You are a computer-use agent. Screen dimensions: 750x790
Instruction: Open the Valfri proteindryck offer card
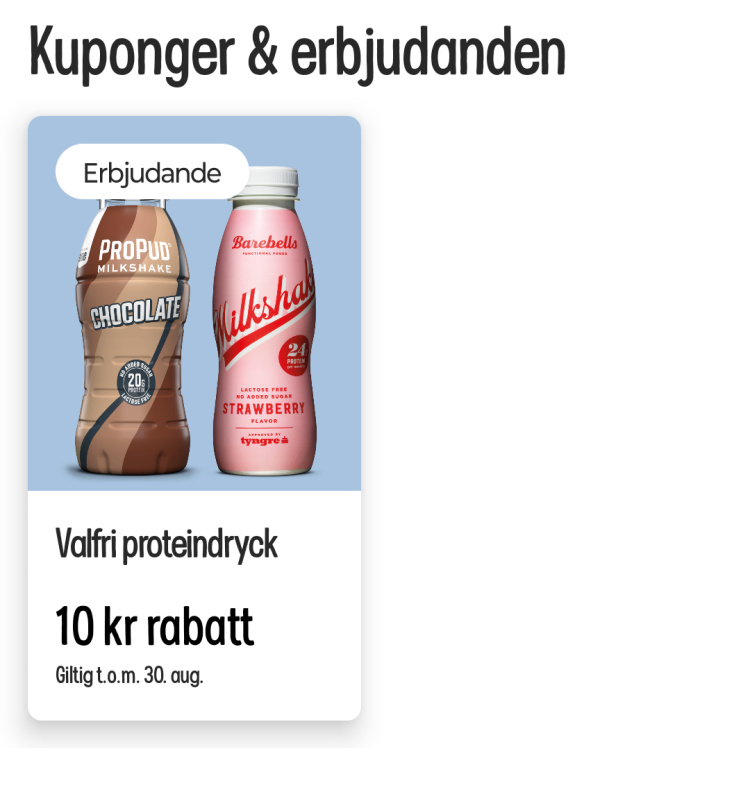click(194, 420)
